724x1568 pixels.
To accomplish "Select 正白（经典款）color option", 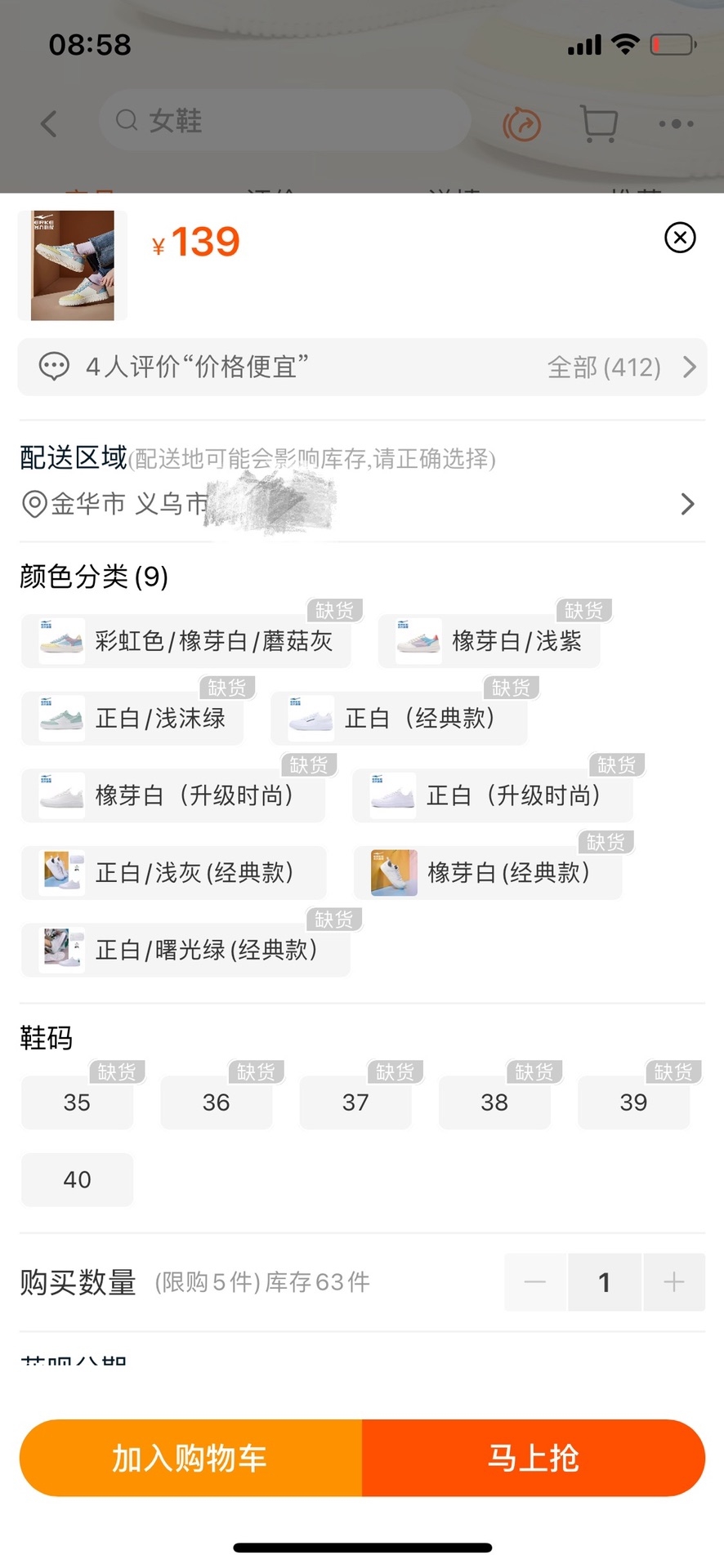I will pyautogui.click(x=399, y=719).
